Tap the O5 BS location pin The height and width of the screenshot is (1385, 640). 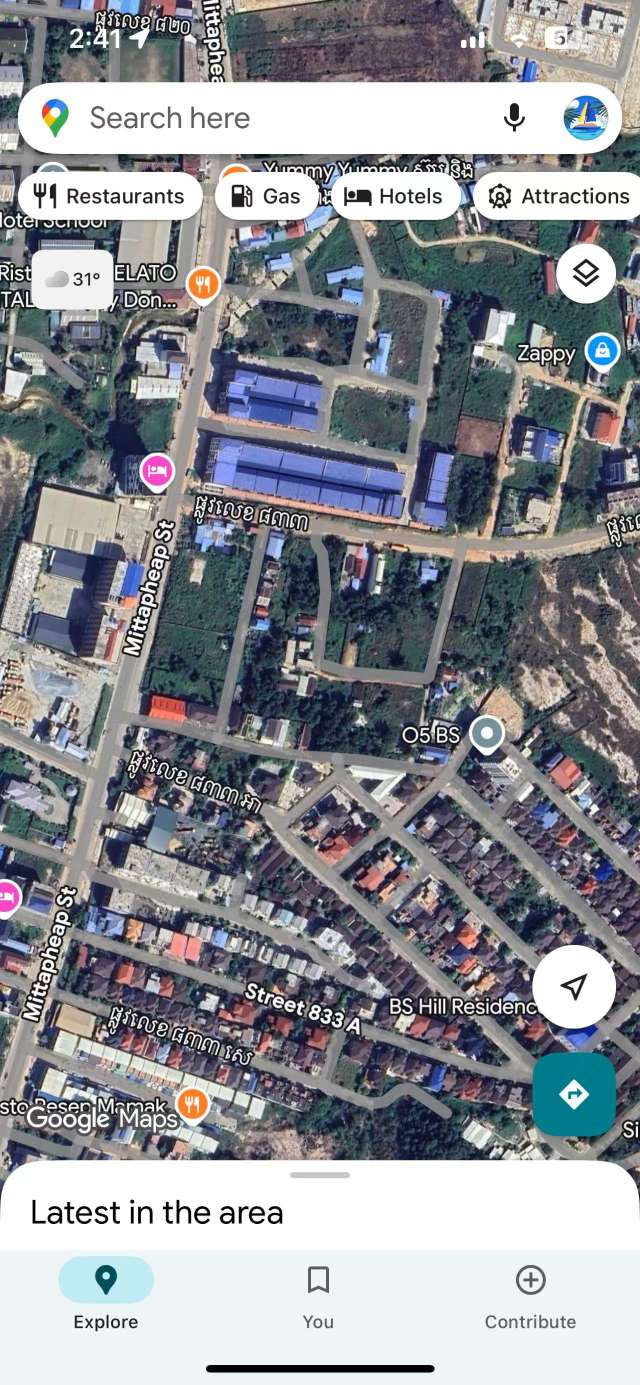click(x=487, y=735)
